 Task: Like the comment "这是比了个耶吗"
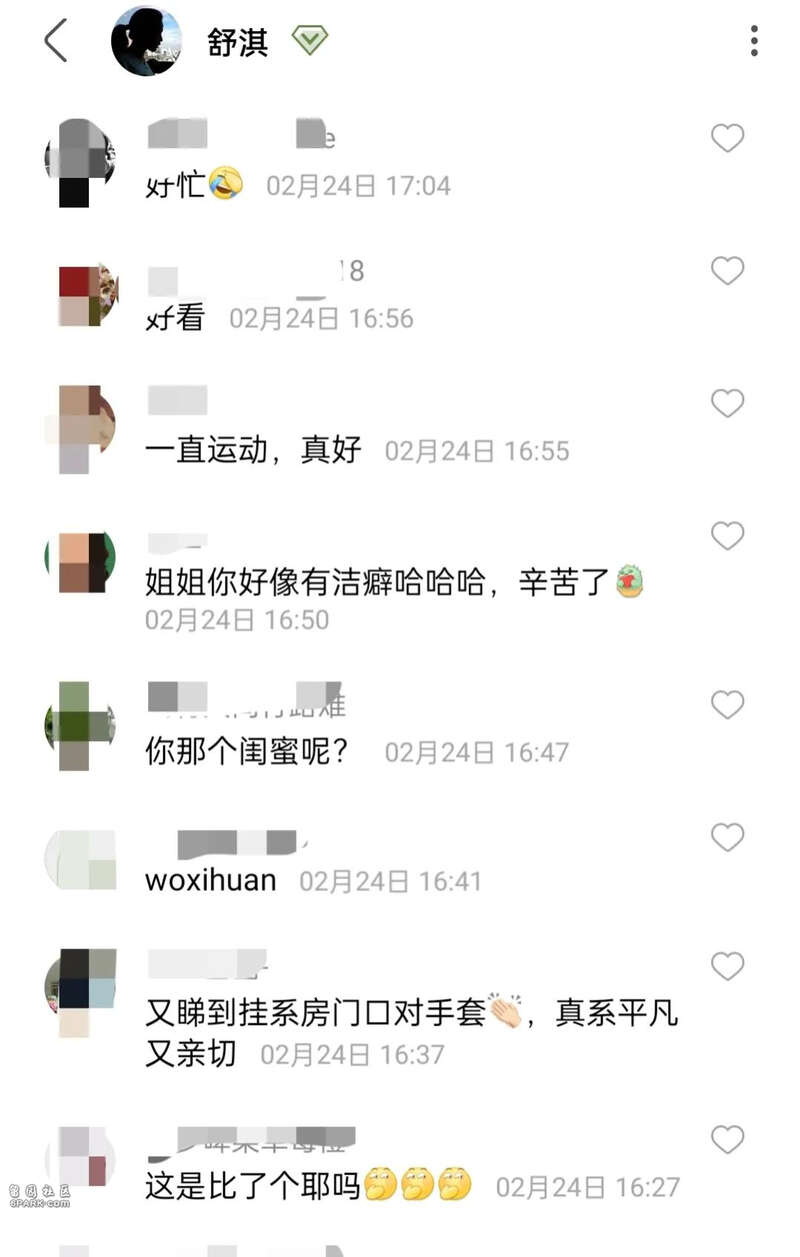(727, 1139)
